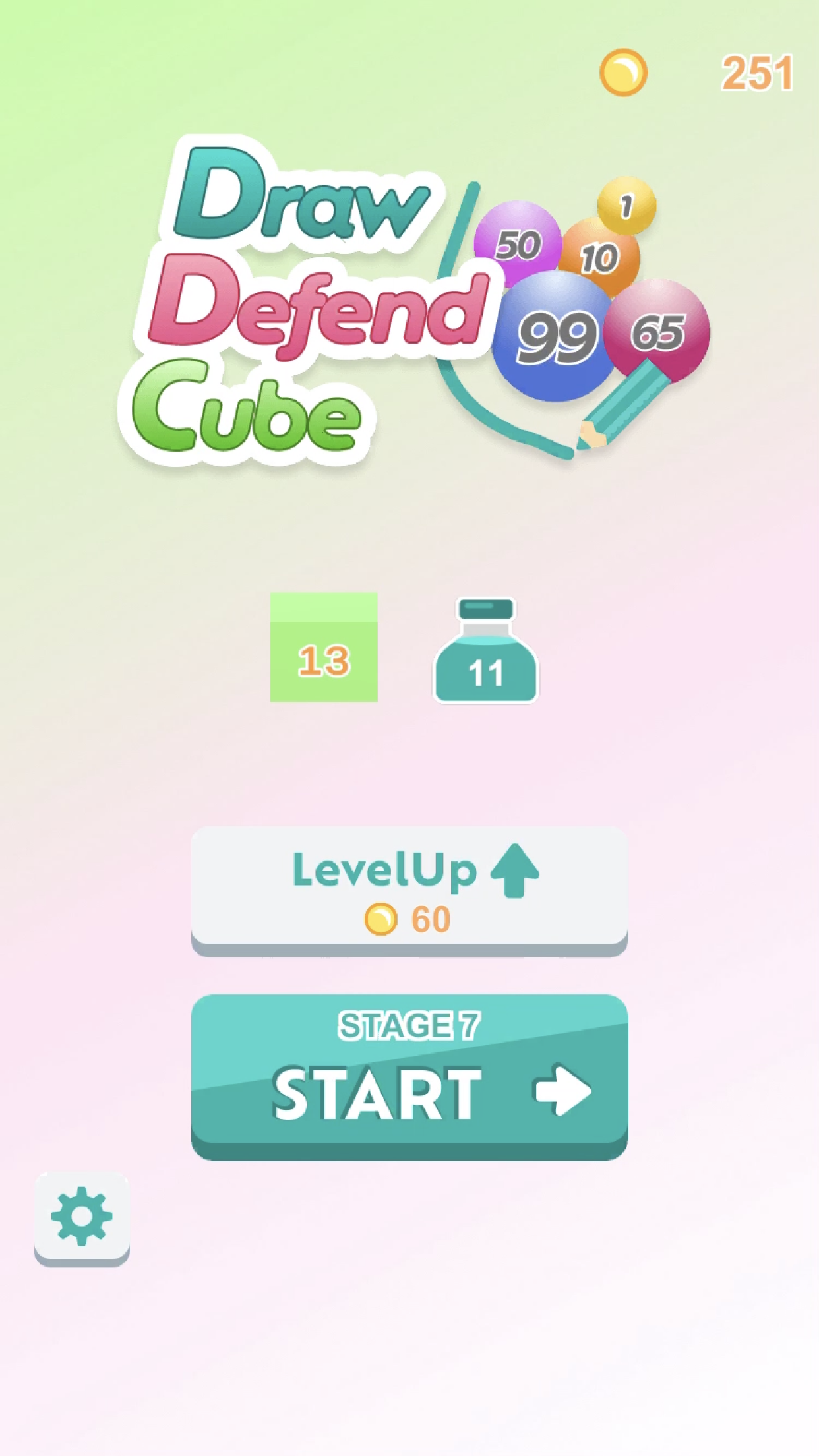Start Stage 7
This screenshot has height=1456, width=819.
[x=409, y=1076]
